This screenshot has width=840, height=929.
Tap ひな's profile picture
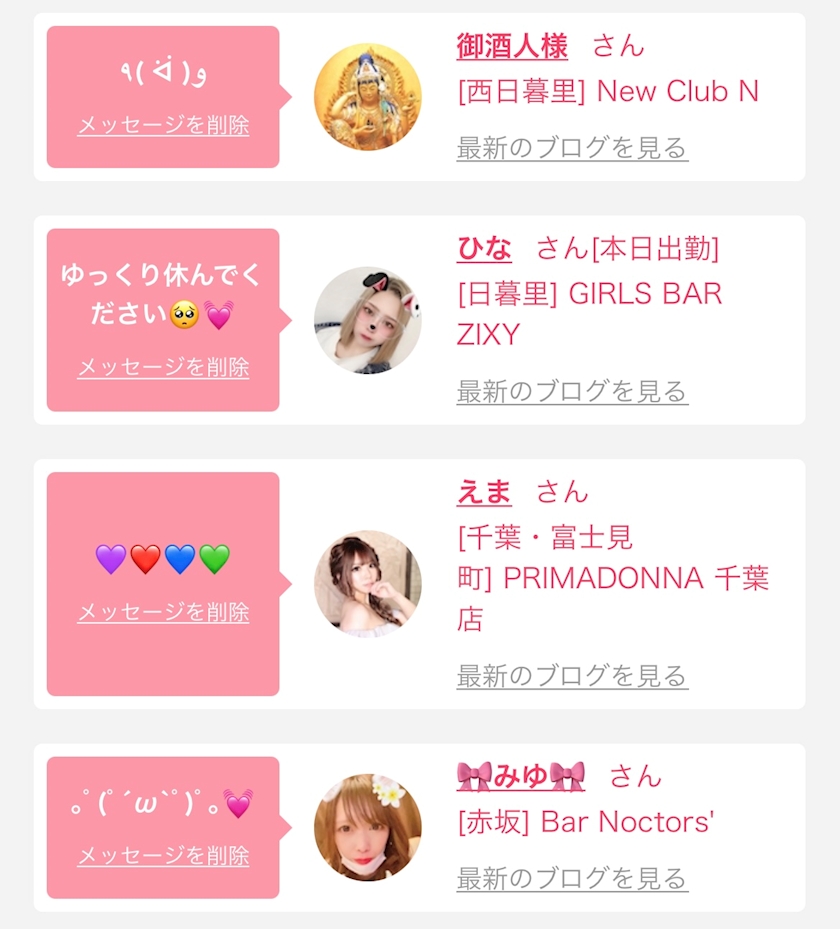click(368, 320)
